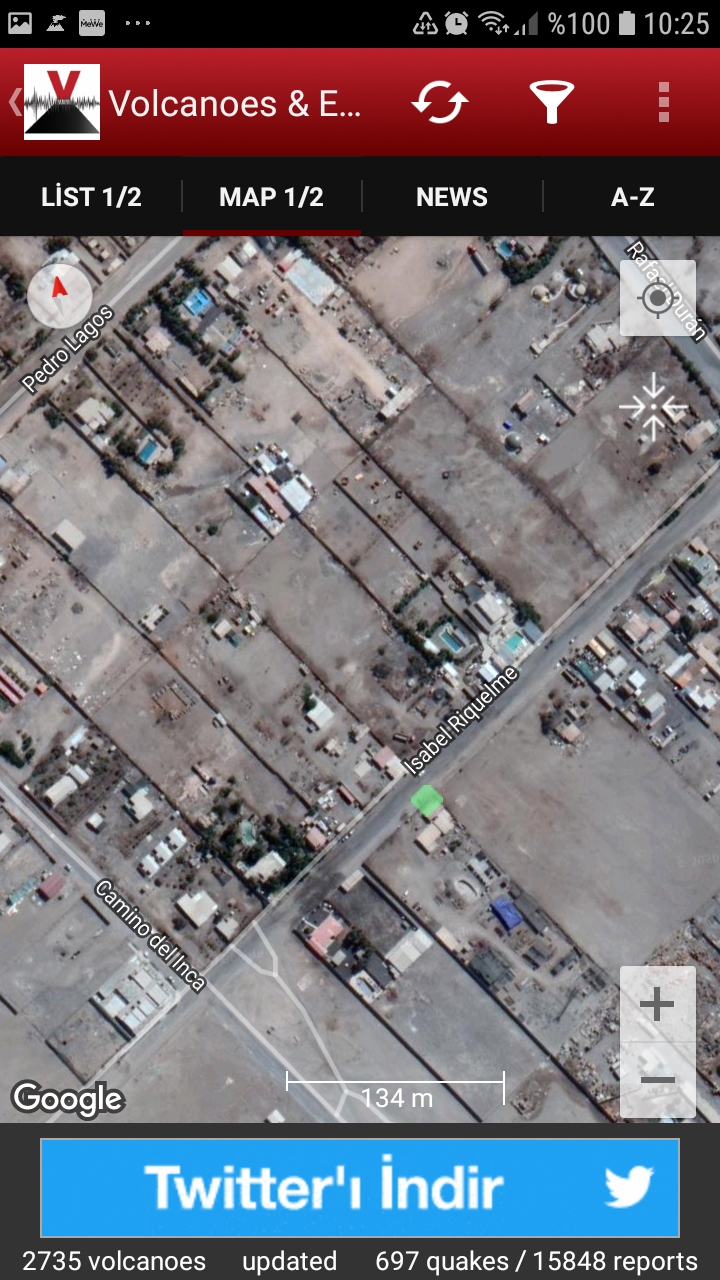720x1280 pixels.
Task: Go to the NEWS tab
Action: click(x=452, y=197)
